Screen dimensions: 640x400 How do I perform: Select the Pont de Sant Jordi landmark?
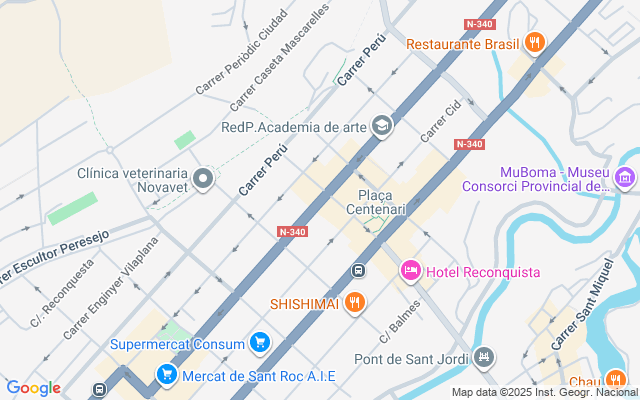(x=485, y=357)
